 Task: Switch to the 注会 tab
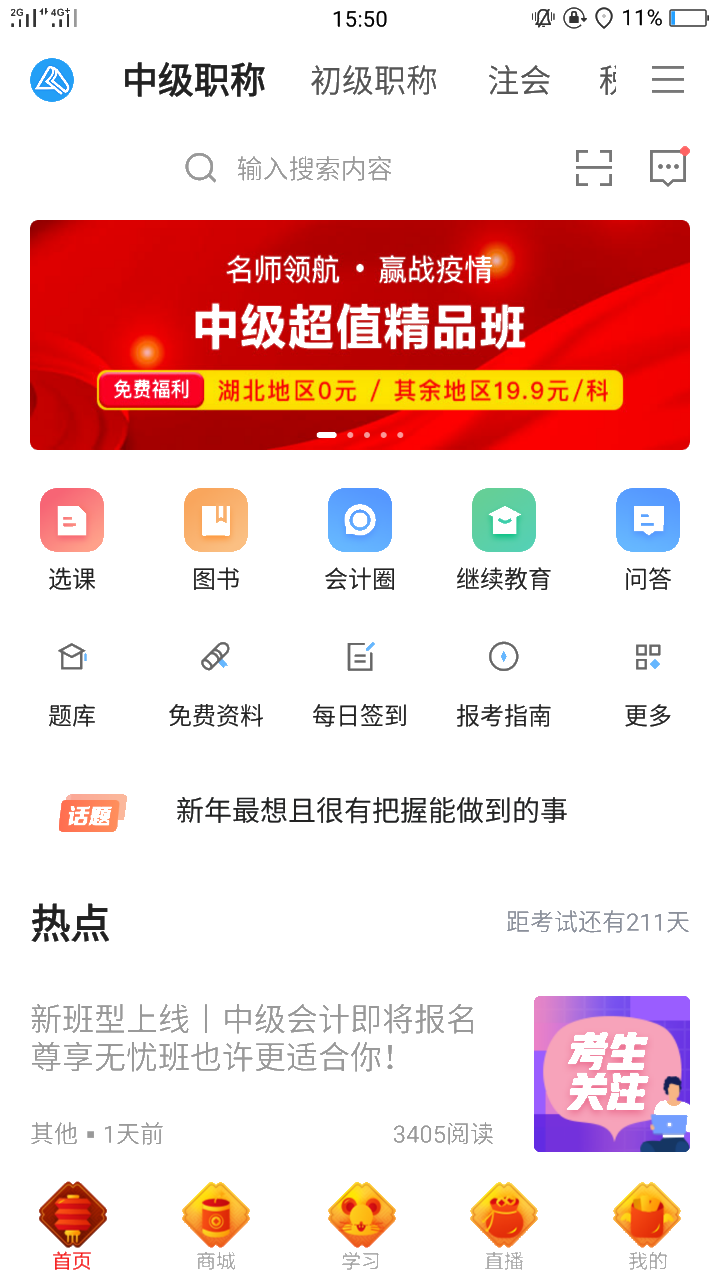(x=518, y=82)
